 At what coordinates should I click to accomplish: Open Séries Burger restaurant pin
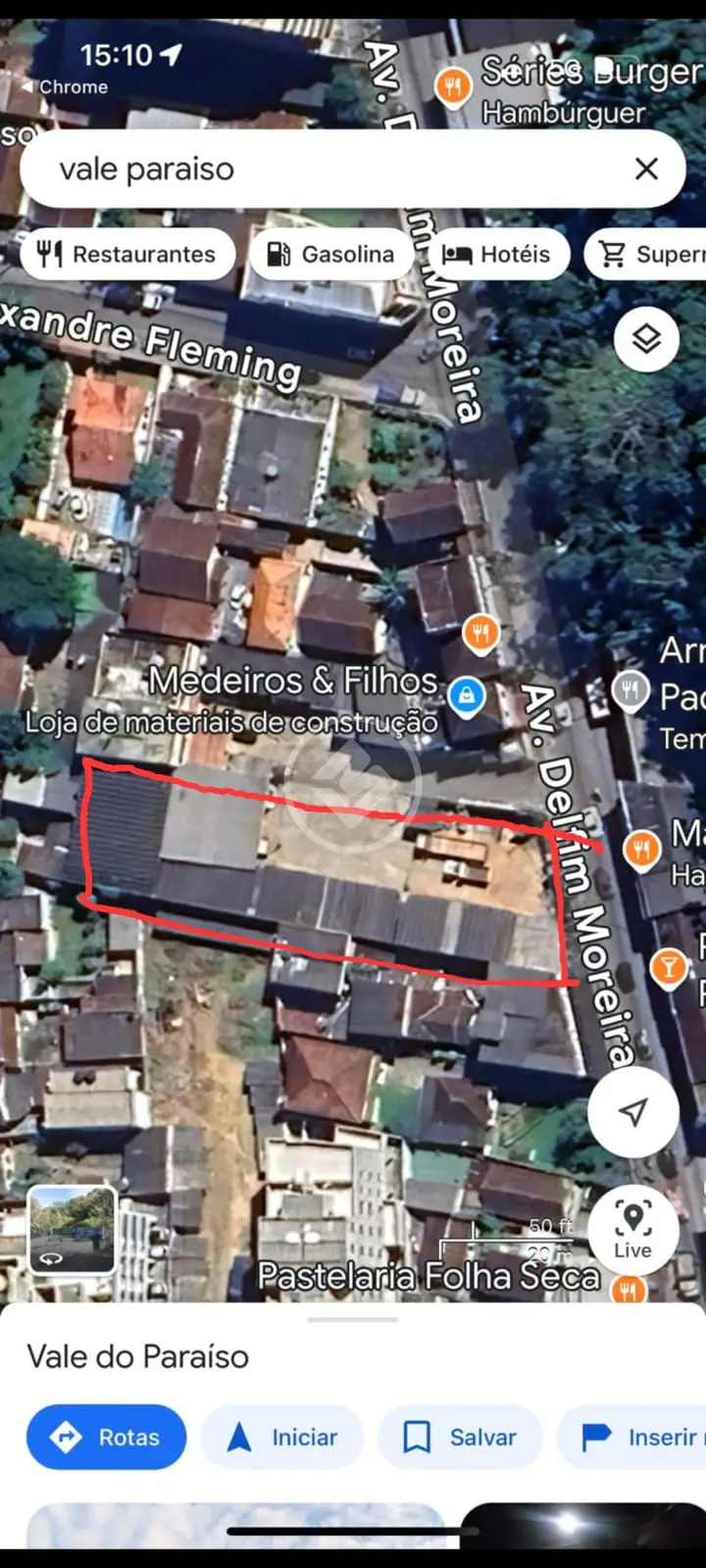[x=452, y=87]
